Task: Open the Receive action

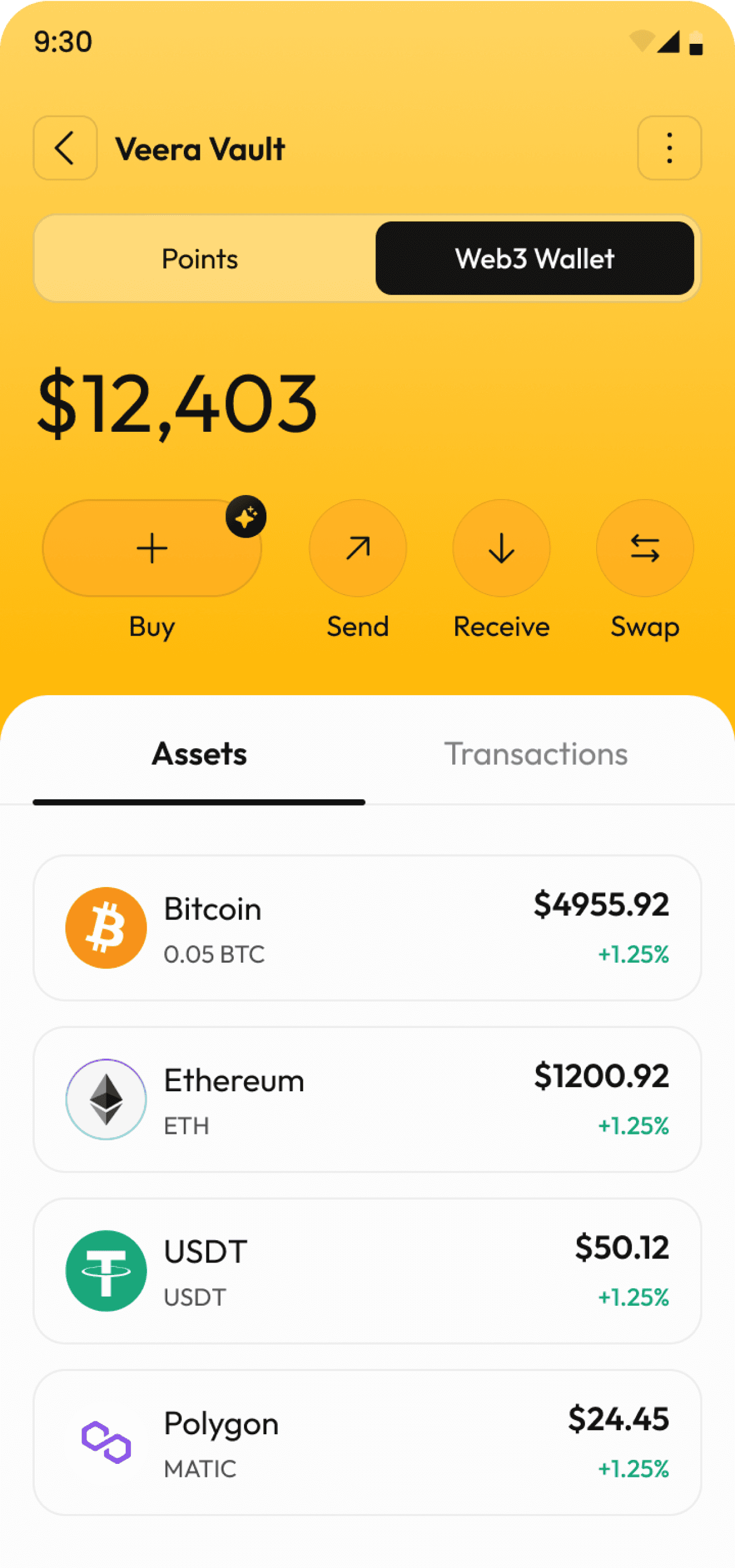Action: coord(501,548)
